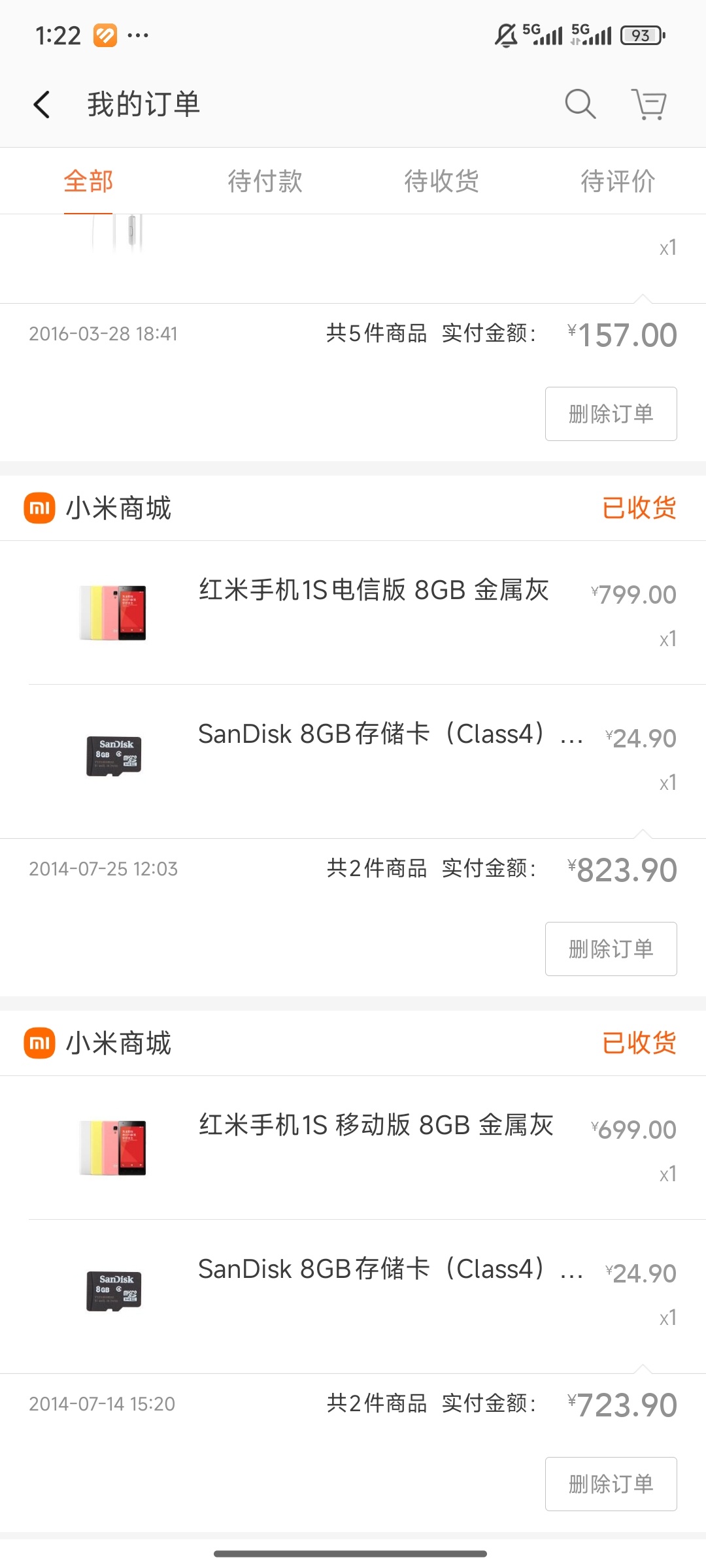Switch to the 待付款 tab
This screenshot has height=1568, width=706.
click(265, 181)
